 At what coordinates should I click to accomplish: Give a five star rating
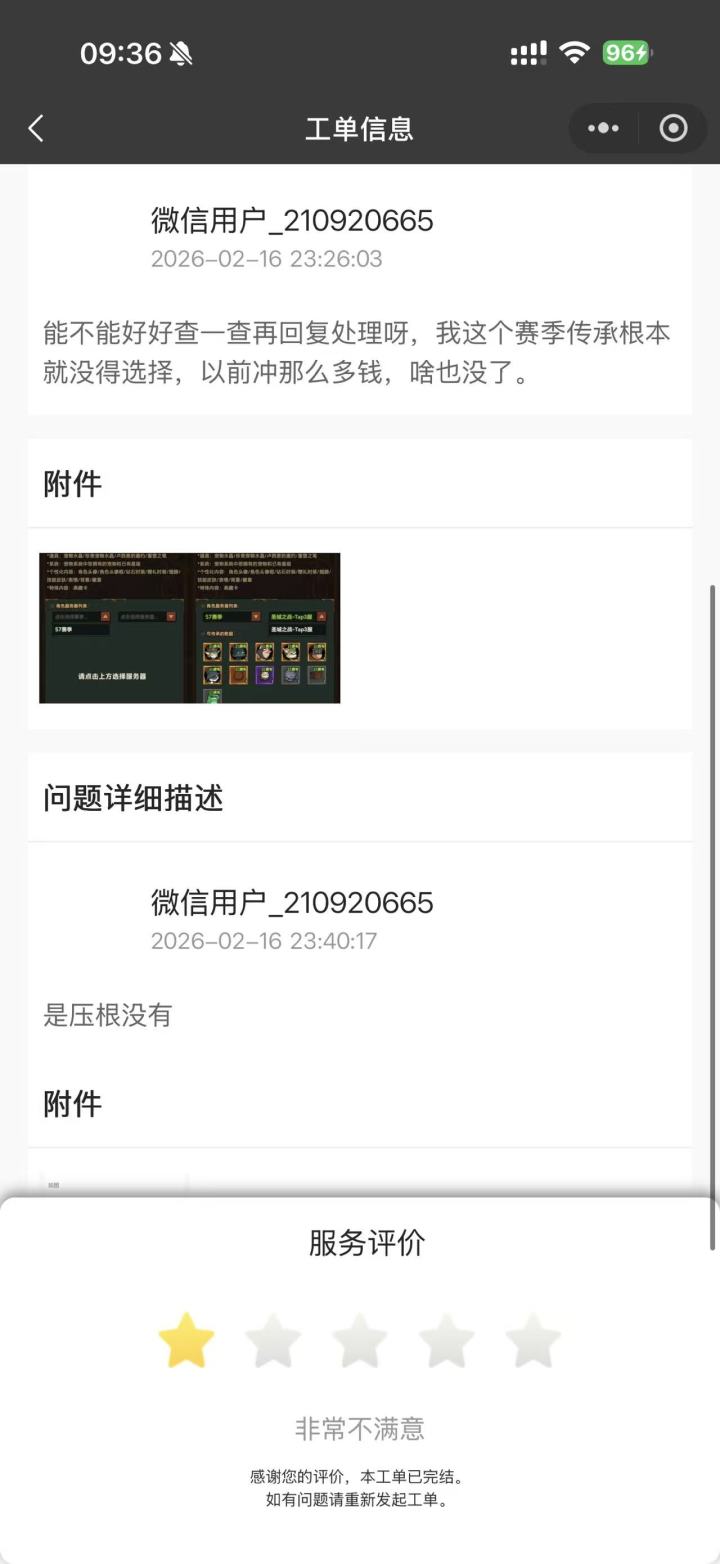(532, 1341)
